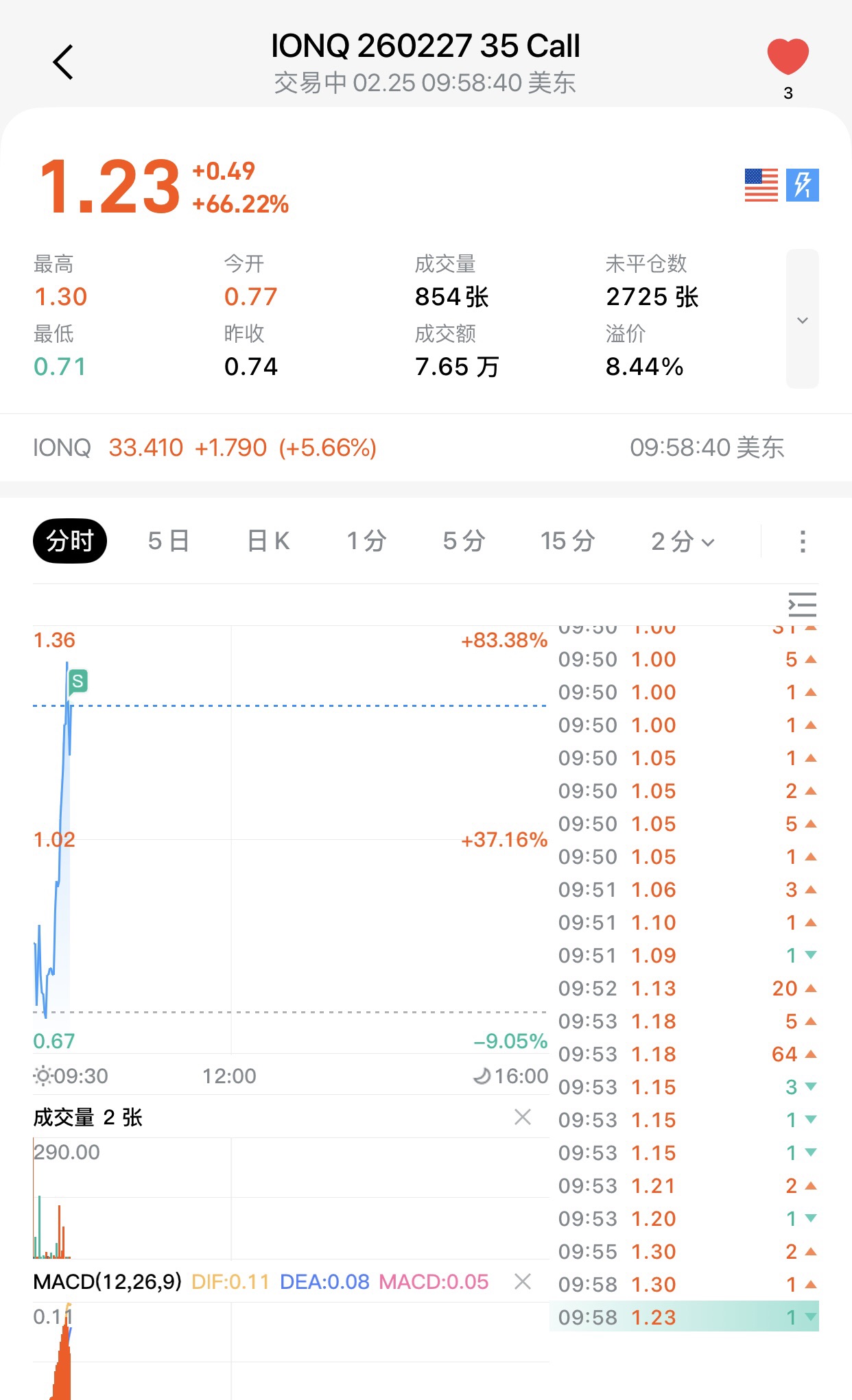Tap the S marker on the chart
852x1400 pixels.
78,681
